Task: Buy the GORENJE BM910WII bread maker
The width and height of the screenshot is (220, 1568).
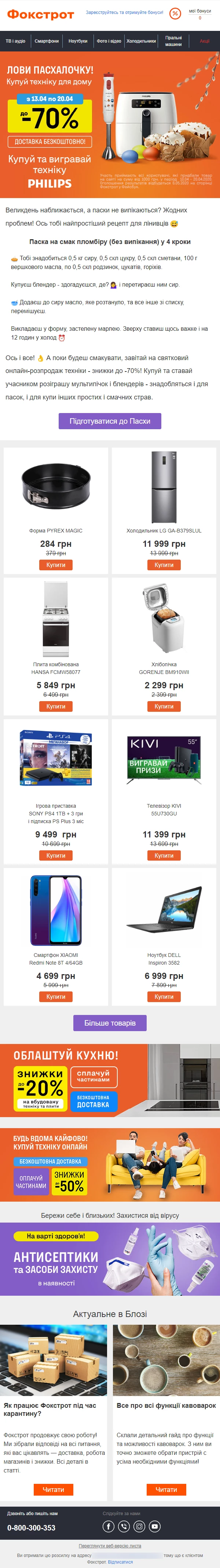Action: click(x=164, y=706)
